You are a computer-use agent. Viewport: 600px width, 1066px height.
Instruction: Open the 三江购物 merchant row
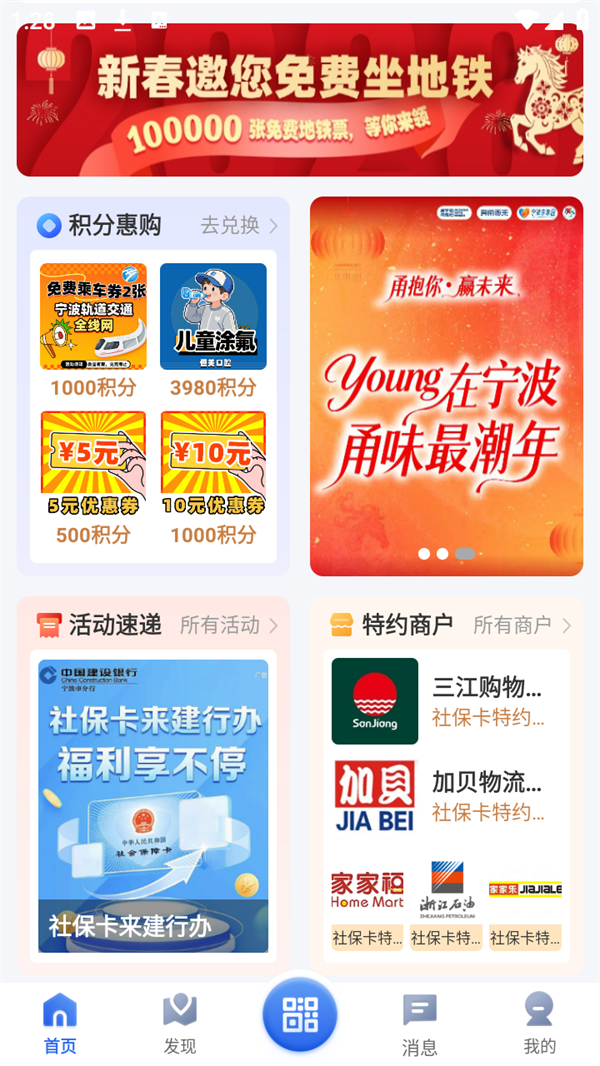pyautogui.click(x=446, y=701)
